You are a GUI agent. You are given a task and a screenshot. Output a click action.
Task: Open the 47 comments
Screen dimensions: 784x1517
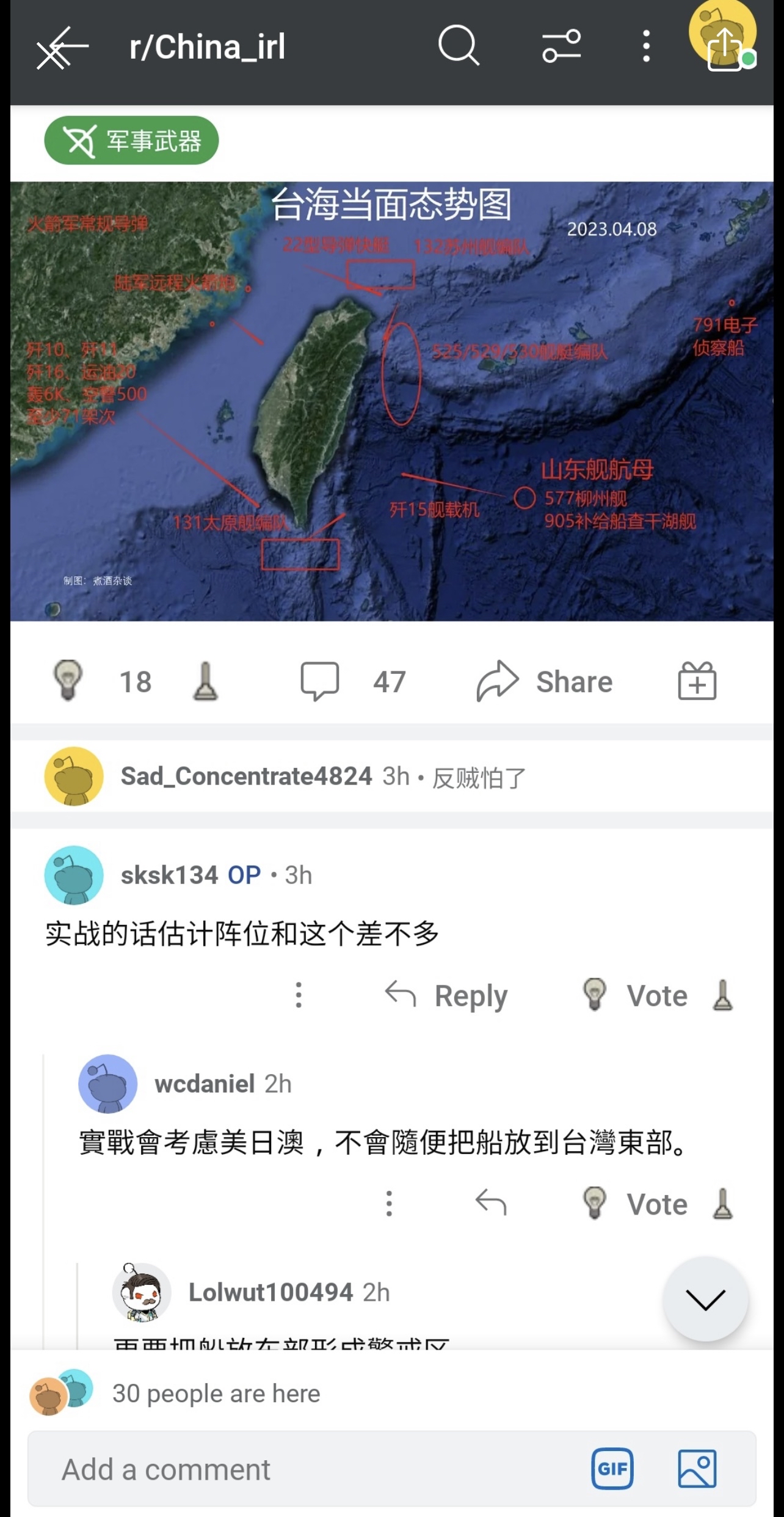[353, 681]
